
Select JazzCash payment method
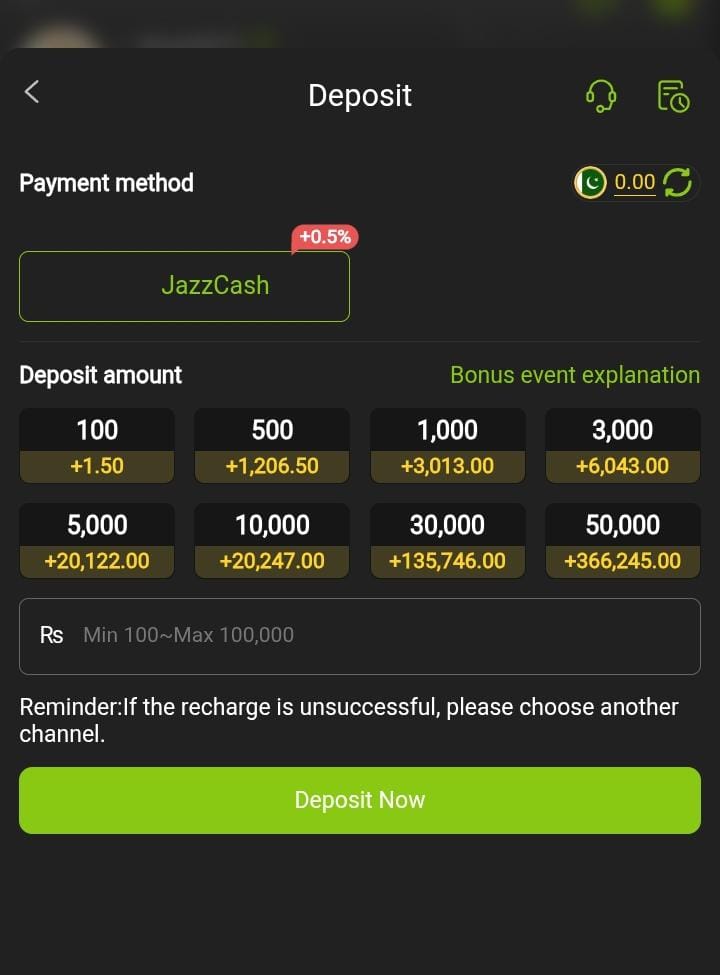[x=185, y=286]
